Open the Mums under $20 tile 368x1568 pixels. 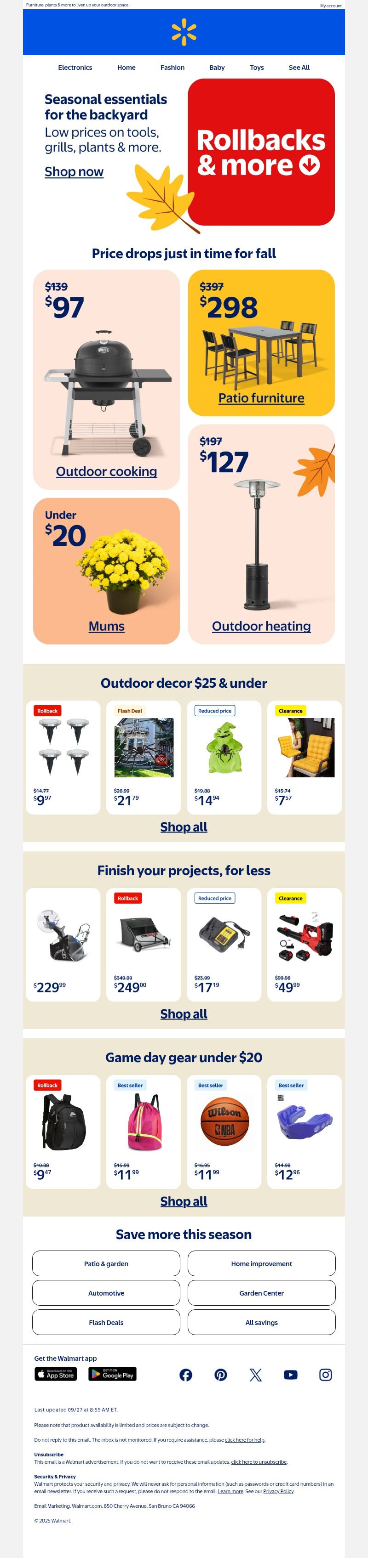coord(106,571)
